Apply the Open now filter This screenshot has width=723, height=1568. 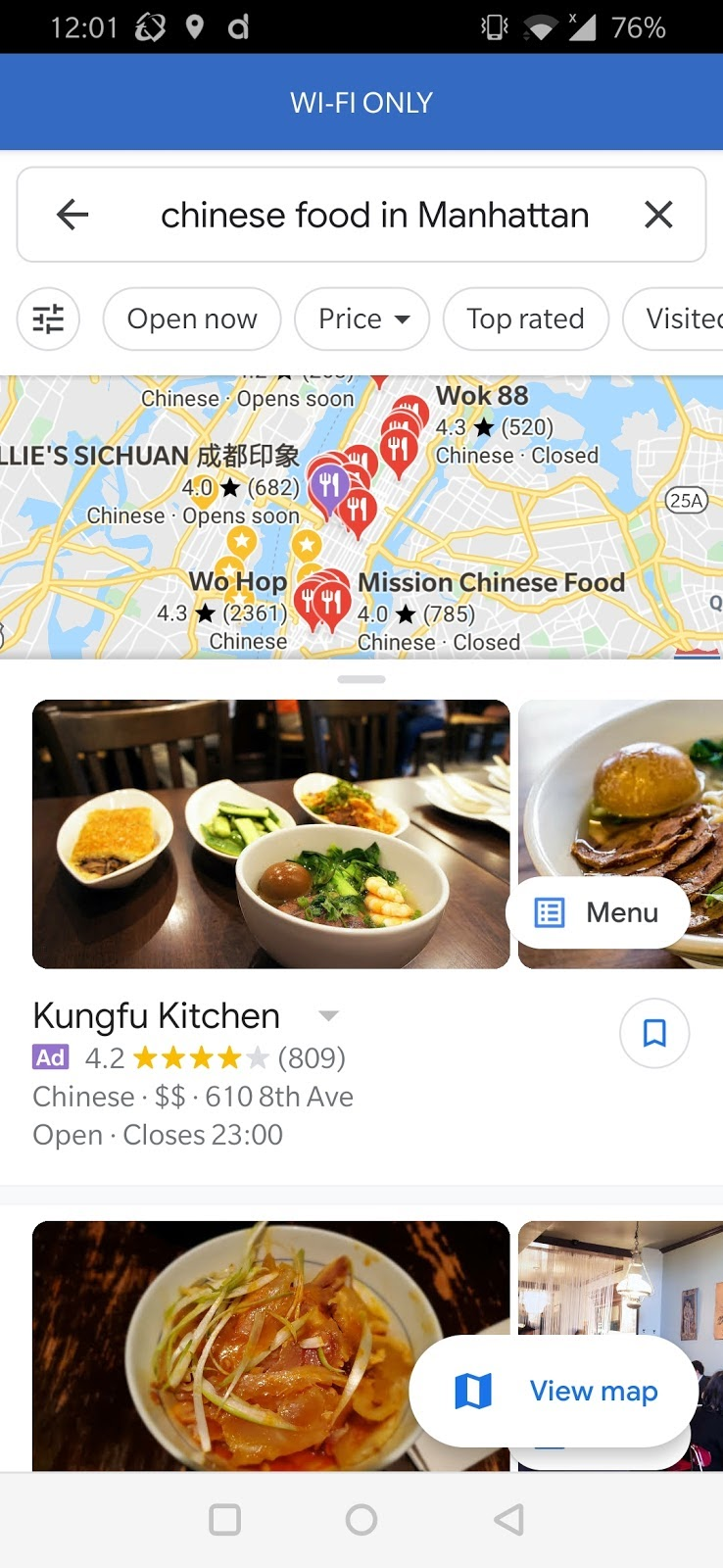[x=192, y=318]
